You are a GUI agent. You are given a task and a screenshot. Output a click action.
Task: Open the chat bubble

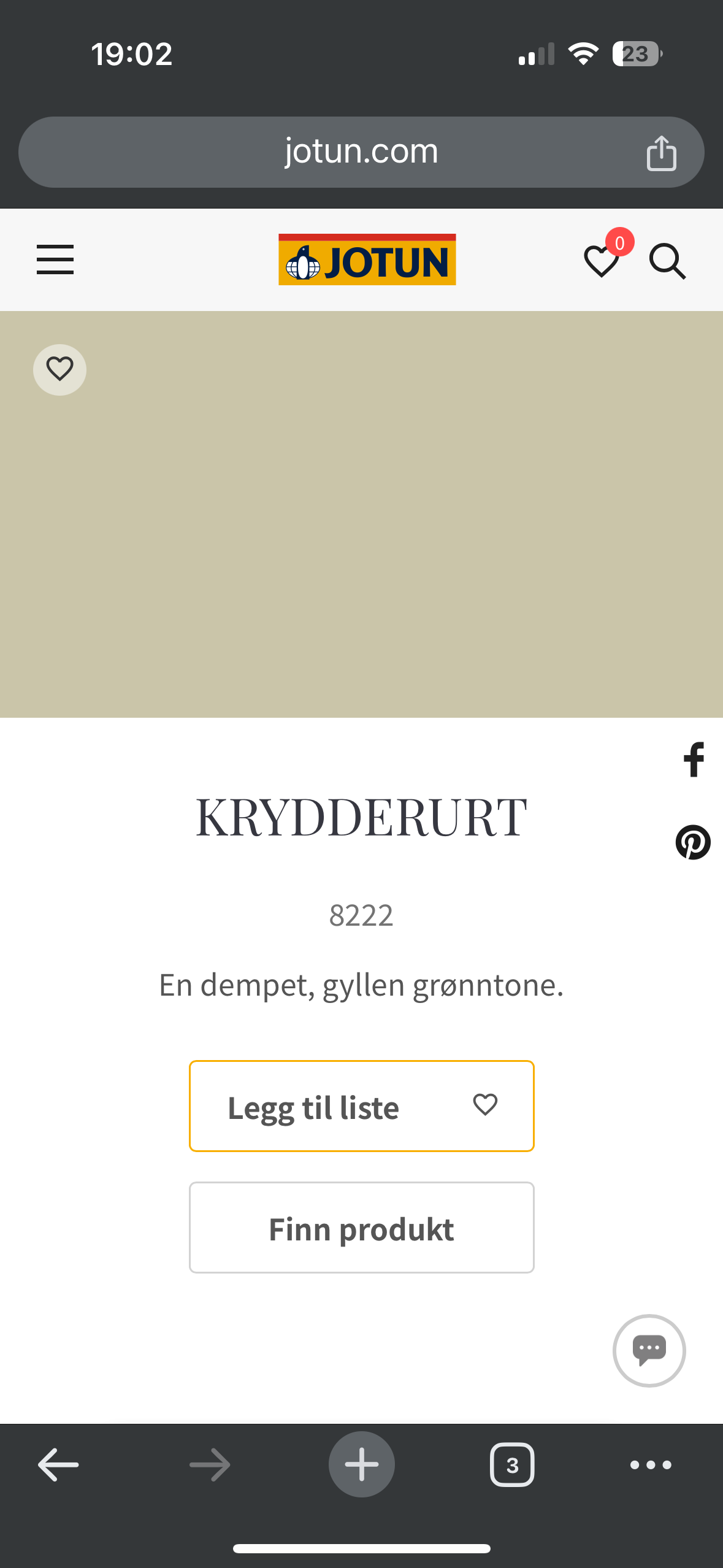[649, 1350]
